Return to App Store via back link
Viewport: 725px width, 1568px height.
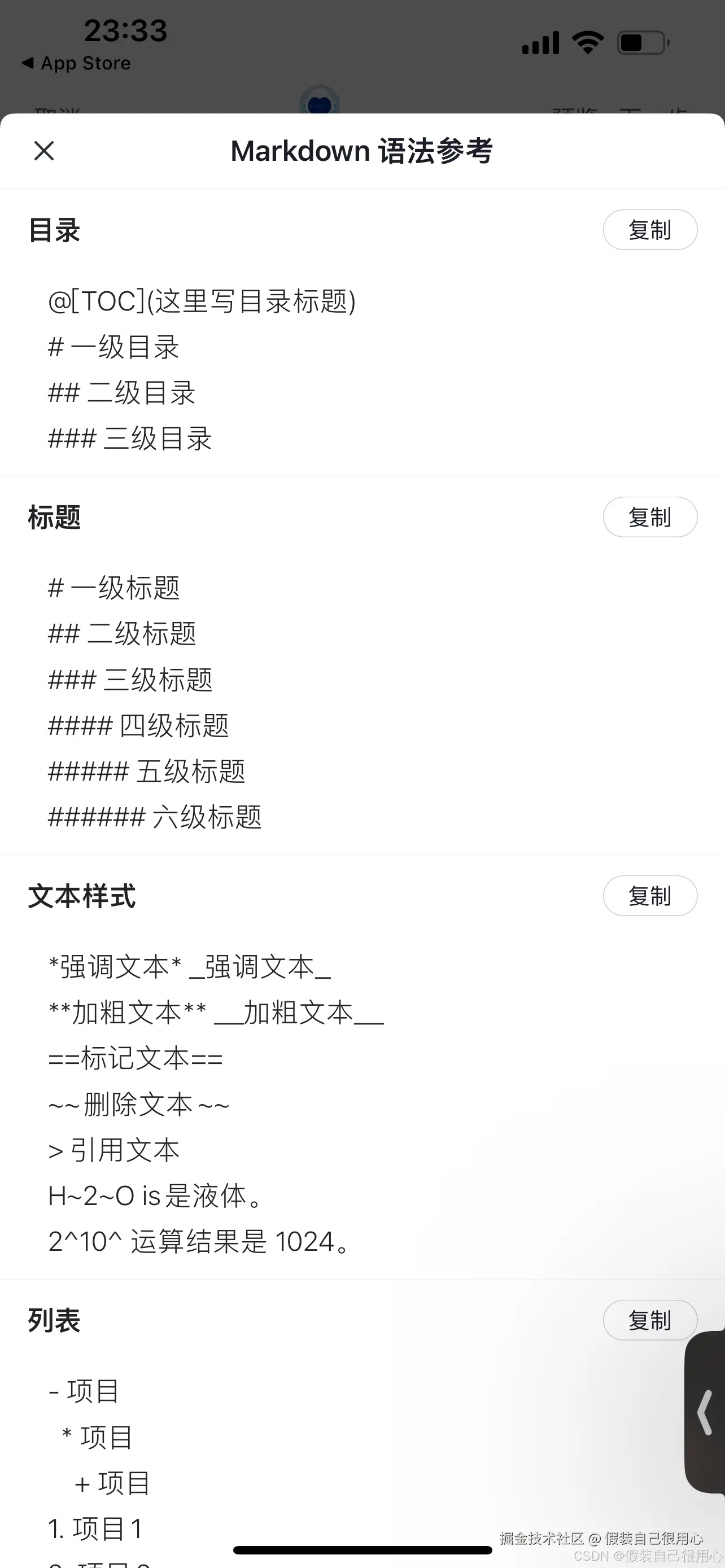point(75,63)
